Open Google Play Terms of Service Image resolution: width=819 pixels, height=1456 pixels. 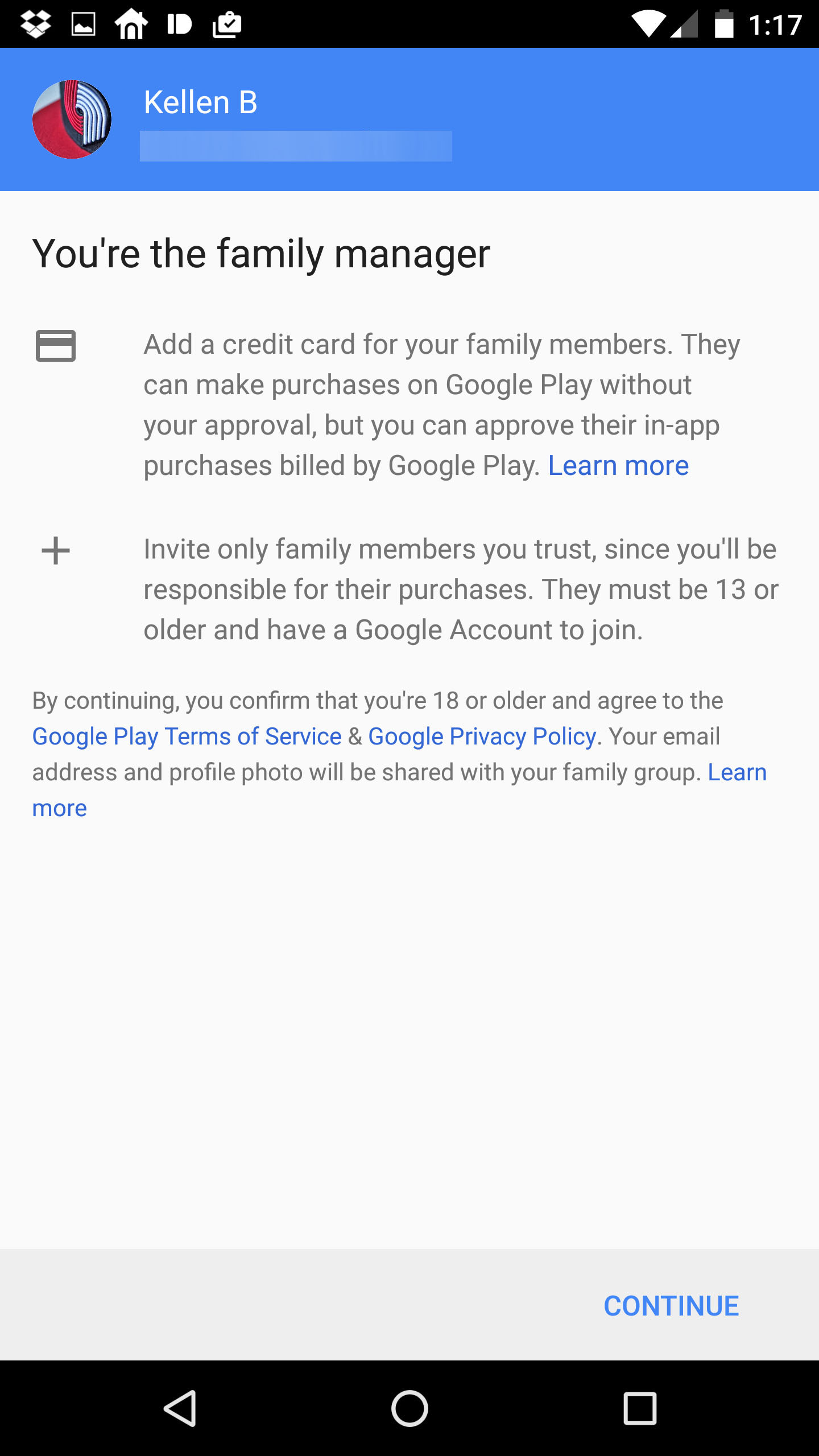pos(187,737)
